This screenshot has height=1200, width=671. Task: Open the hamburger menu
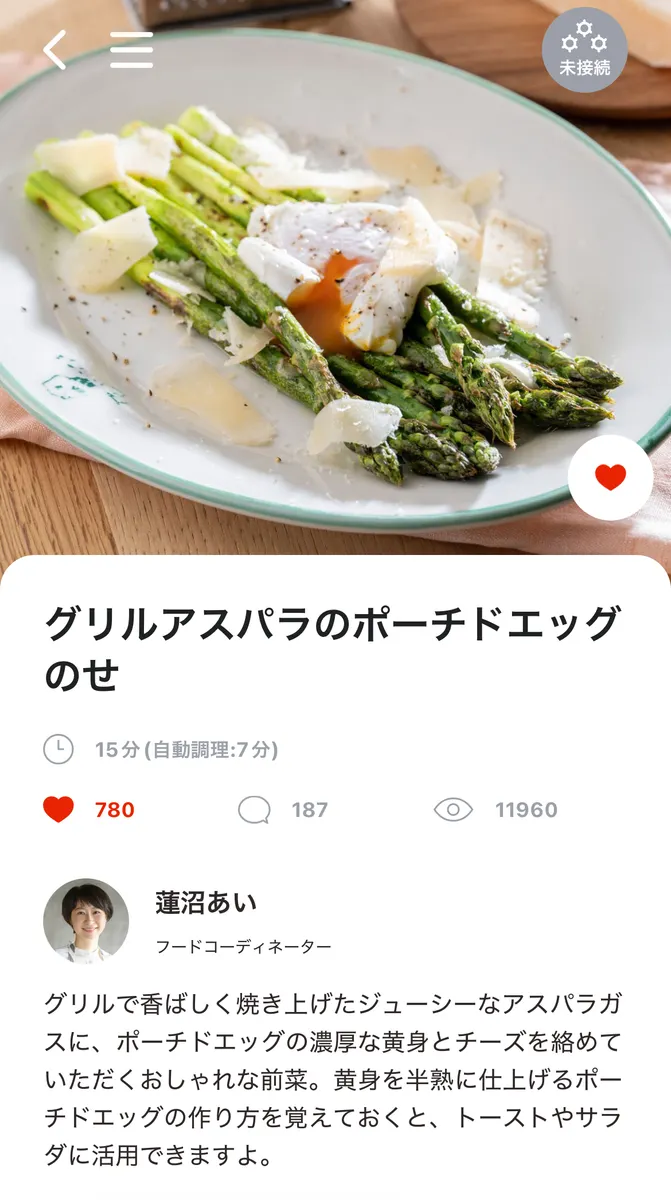[131, 50]
